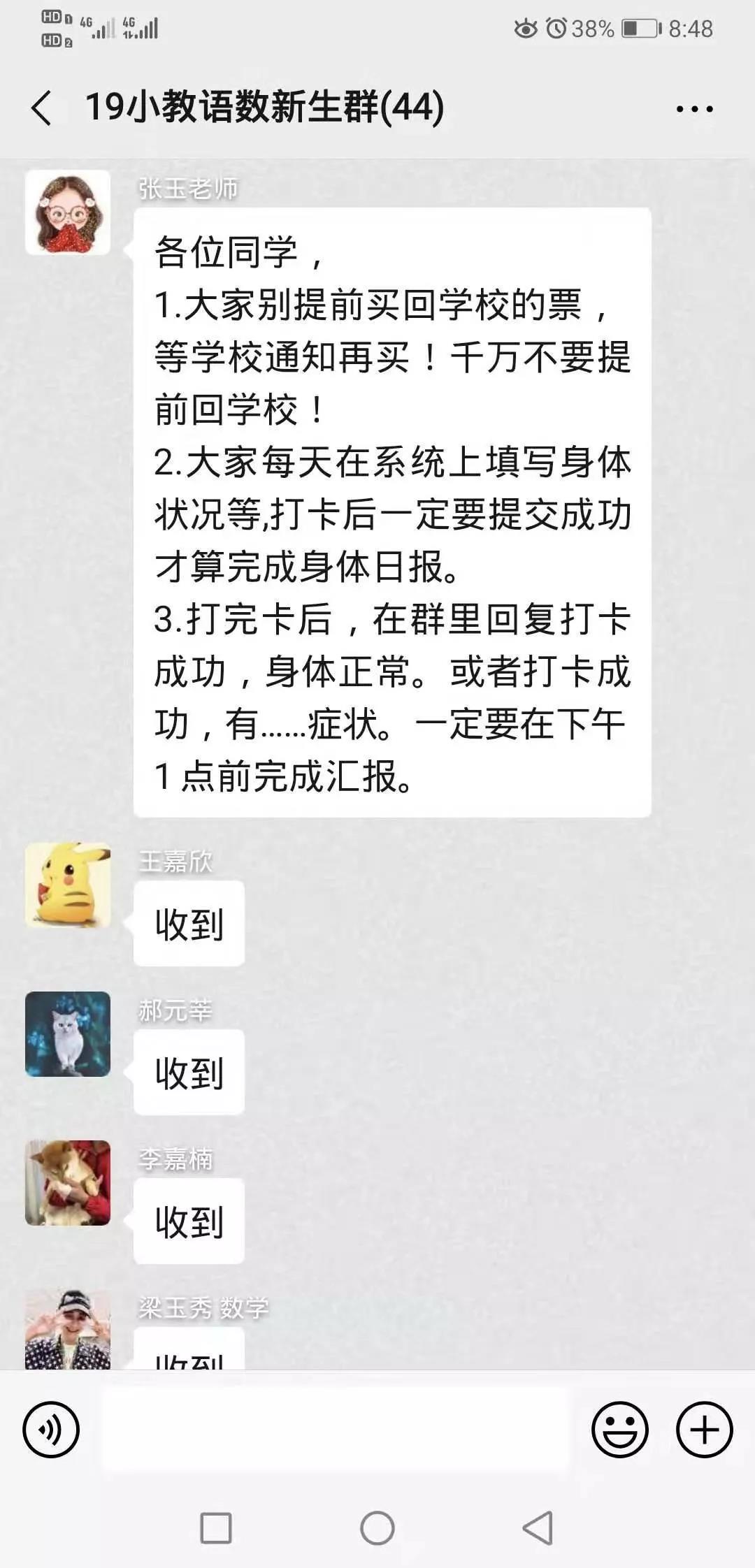Open the recent apps view
Image resolution: width=755 pixels, height=1568 pixels.
point(216,1528)
